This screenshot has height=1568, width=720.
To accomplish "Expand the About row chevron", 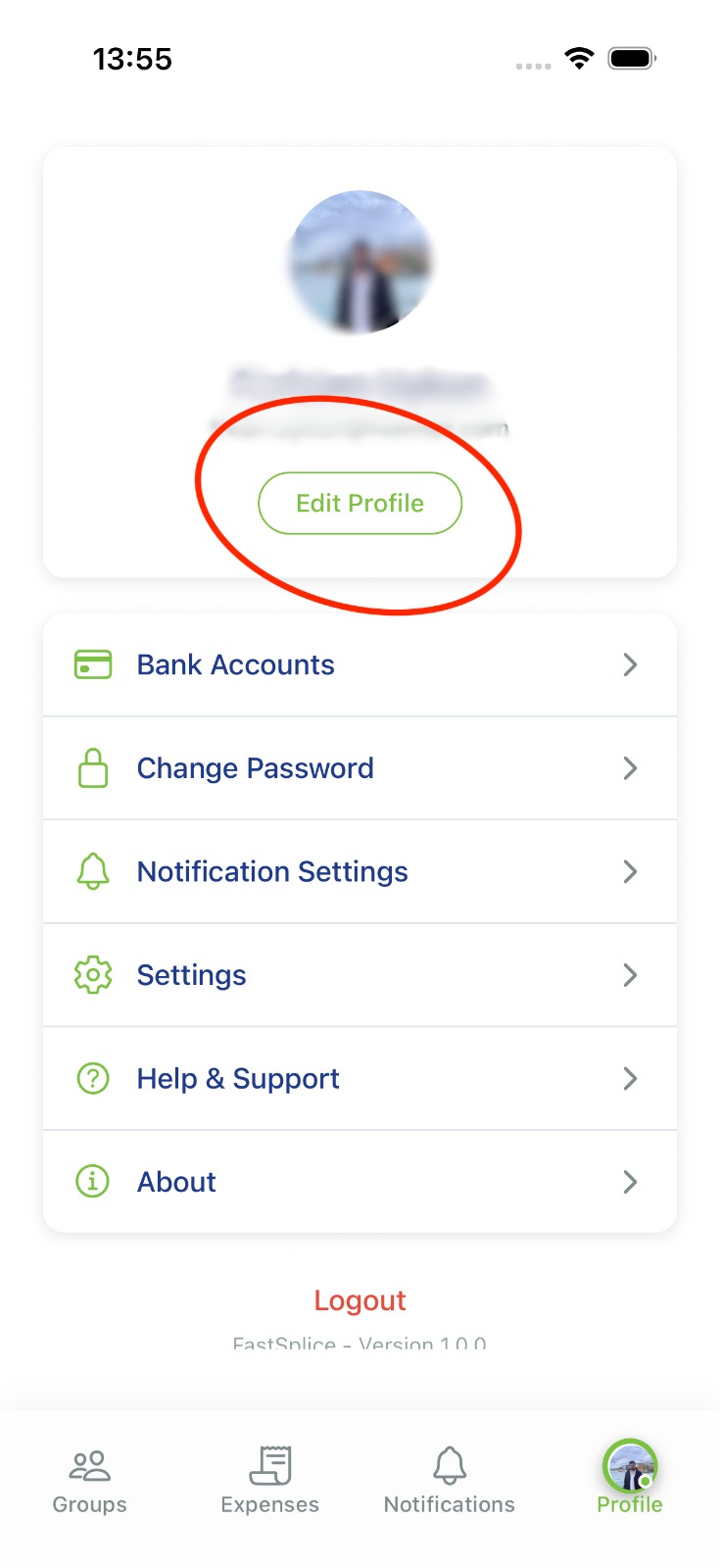I will click(631, 1182).
